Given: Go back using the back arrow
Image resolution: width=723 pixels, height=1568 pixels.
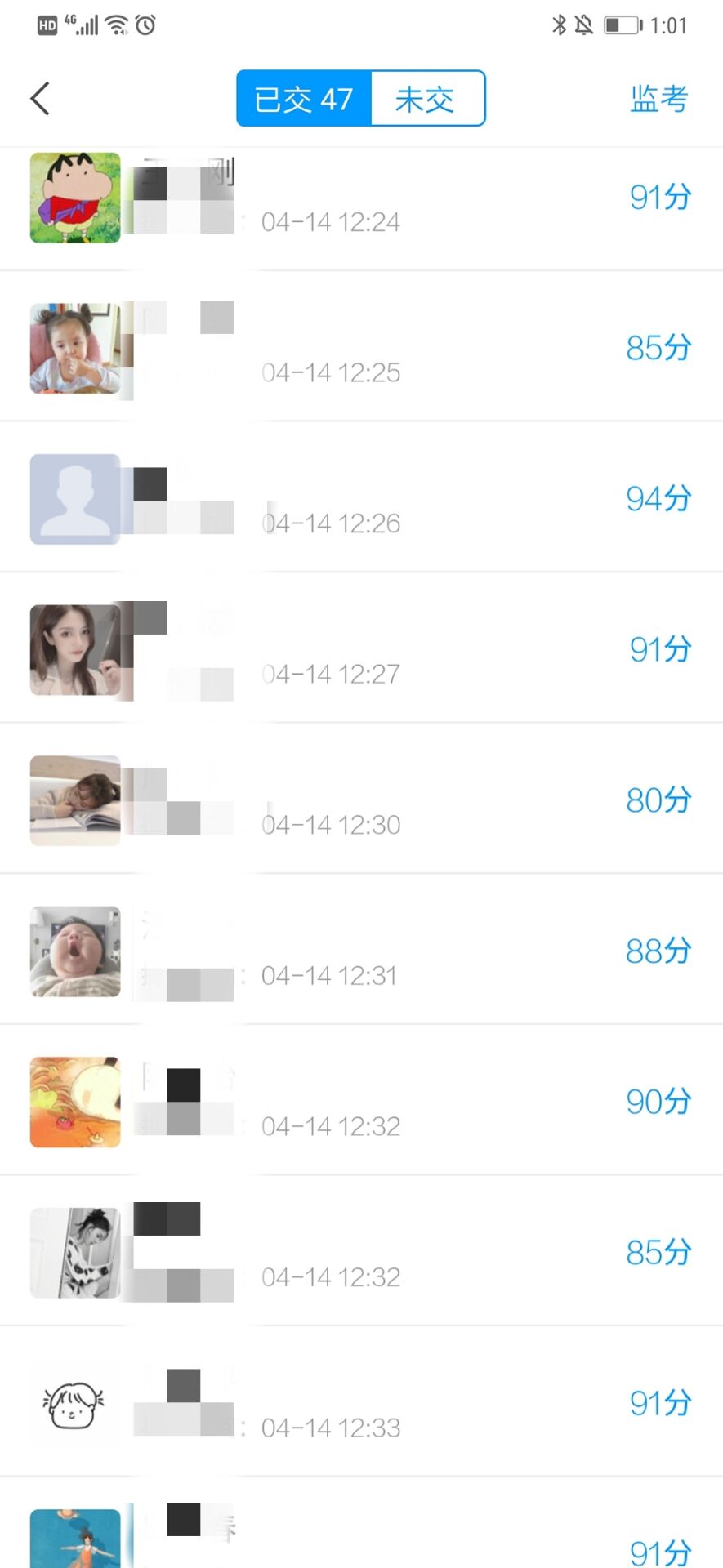Looking at the screenshot, I should coord(40,99).
